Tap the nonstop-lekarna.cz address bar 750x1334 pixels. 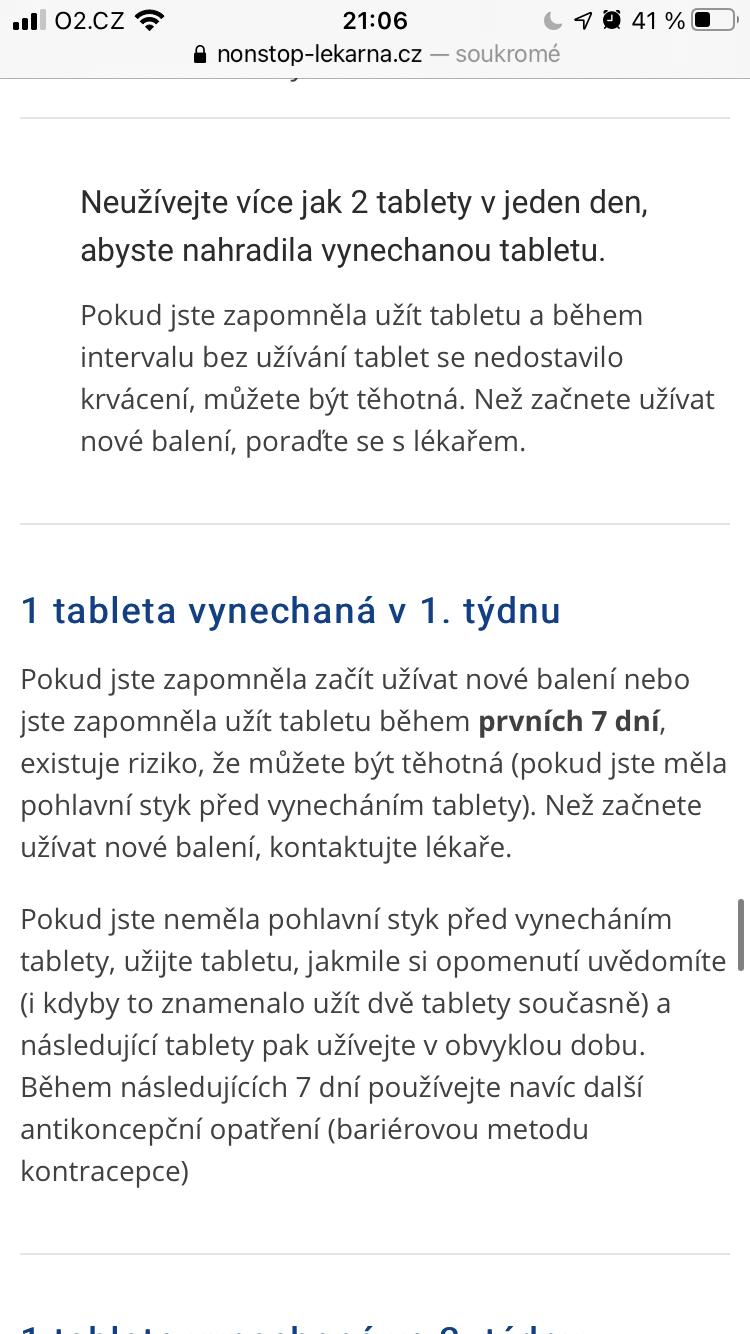(375, 54)
